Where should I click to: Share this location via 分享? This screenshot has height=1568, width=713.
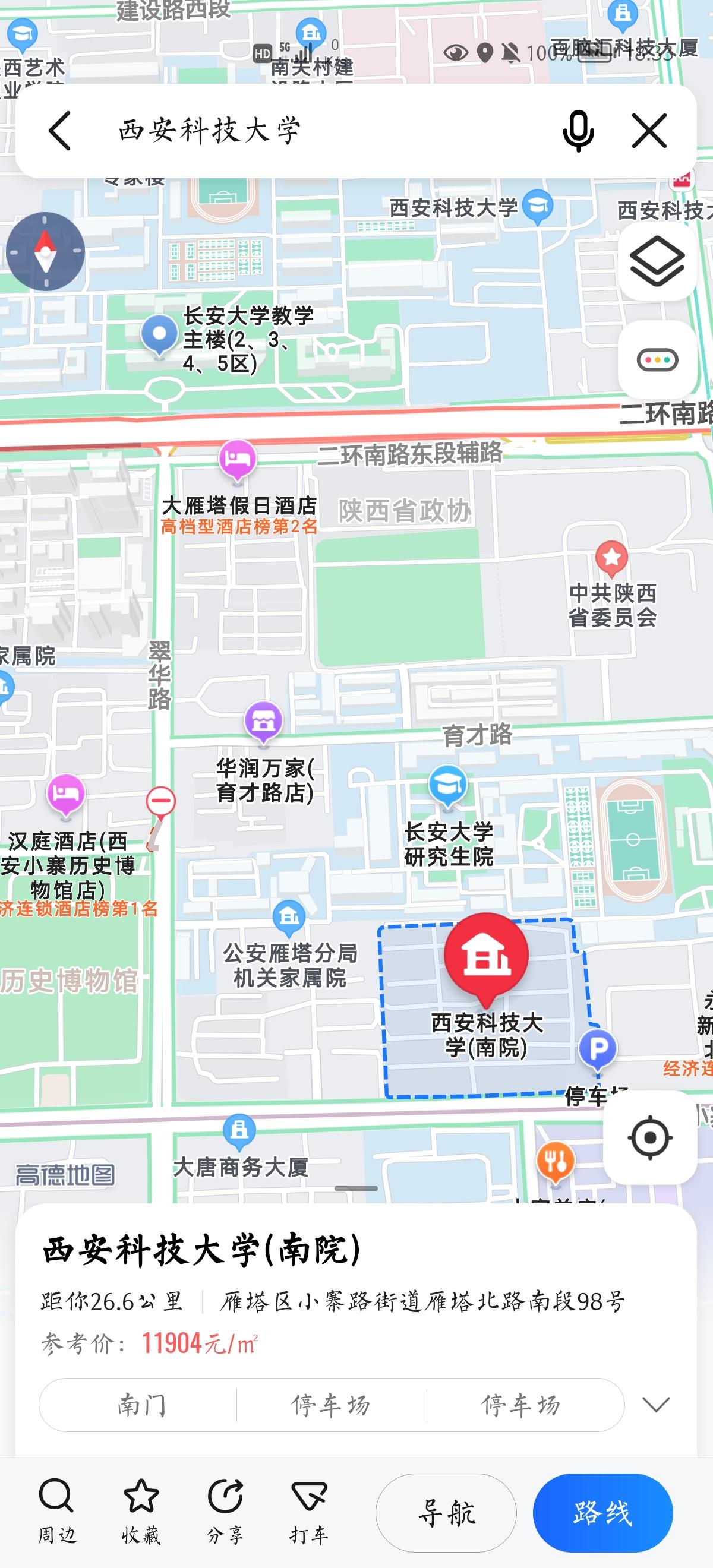click(x=225, y=1512)
